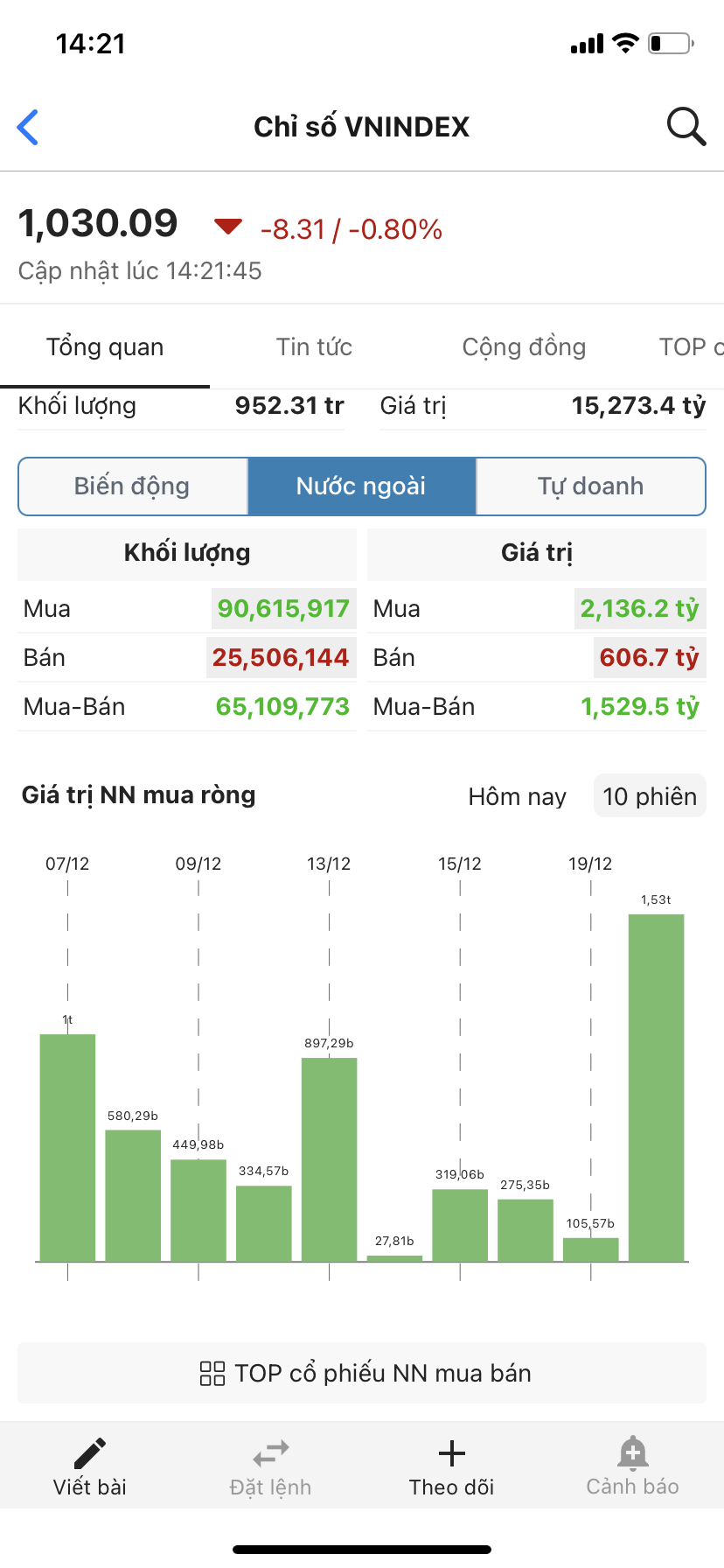Add VNINDEX to Theo dõi watchlist

pos(451,1467)
